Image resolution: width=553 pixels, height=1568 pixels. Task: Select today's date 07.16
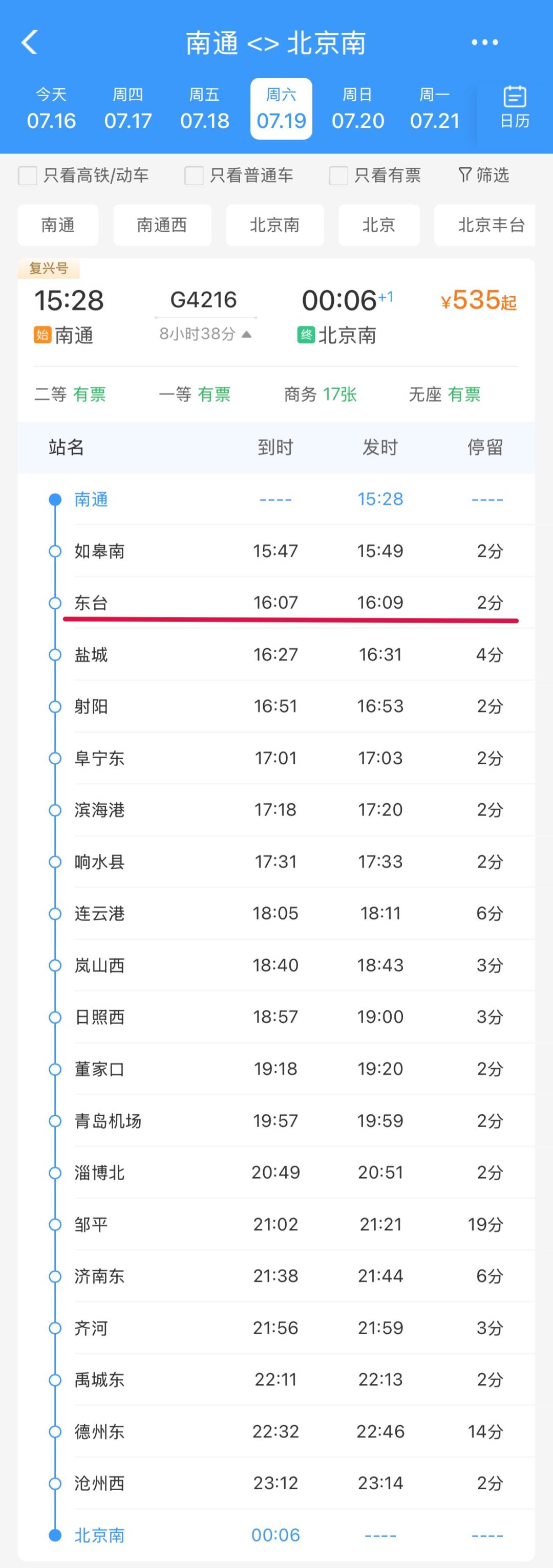pos(51,109)
